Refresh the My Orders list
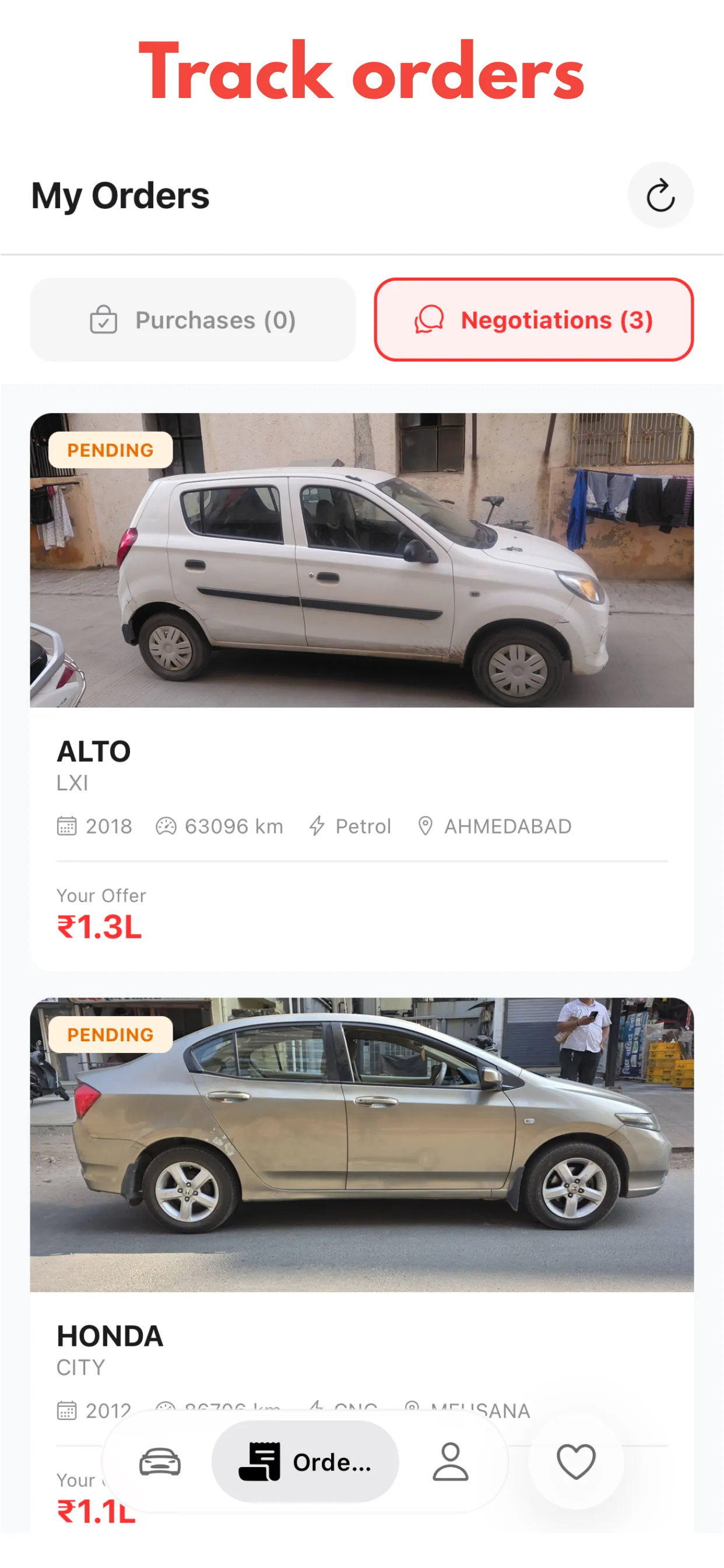The width and height of the screenshot is (724, 1568). [660, 195]
